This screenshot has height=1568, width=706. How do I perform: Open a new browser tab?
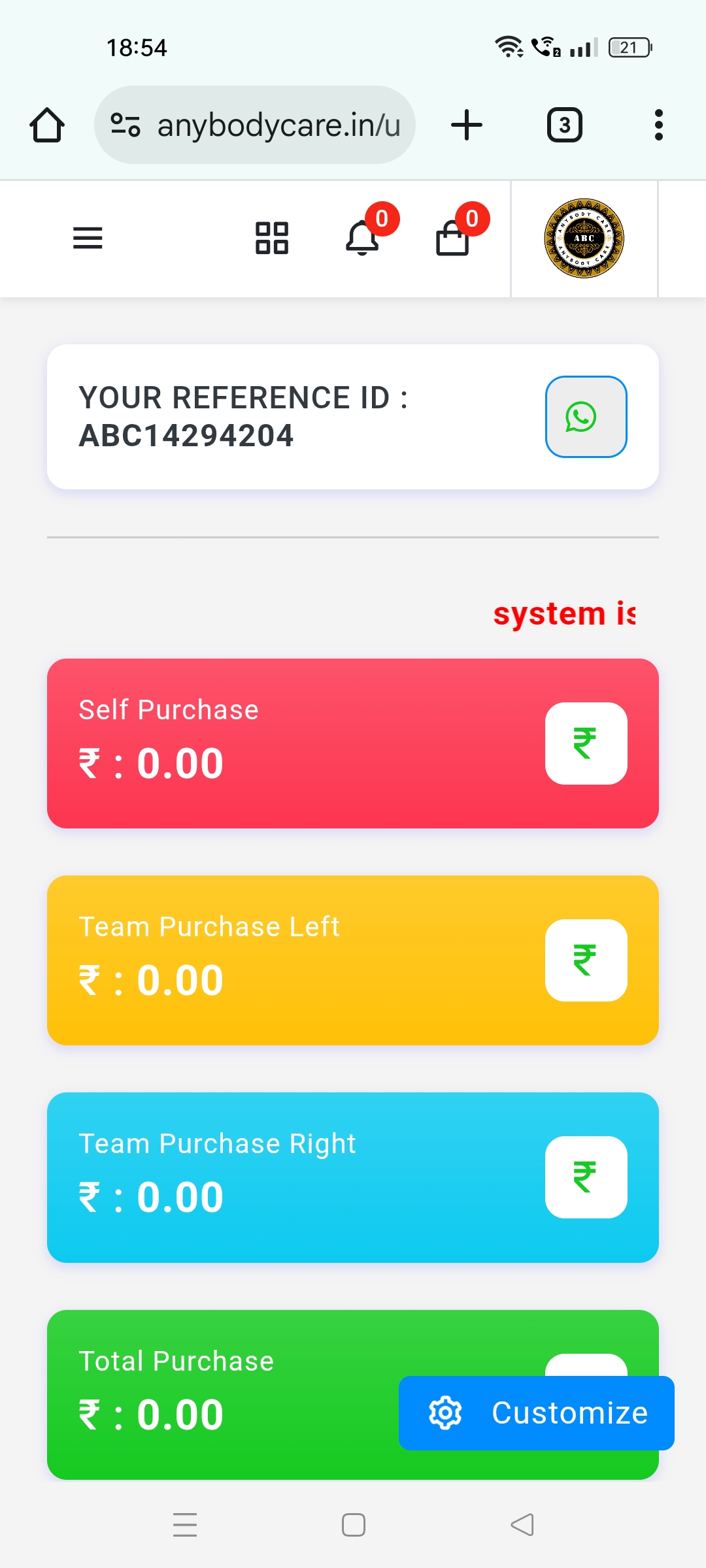[x=467, y=125]
